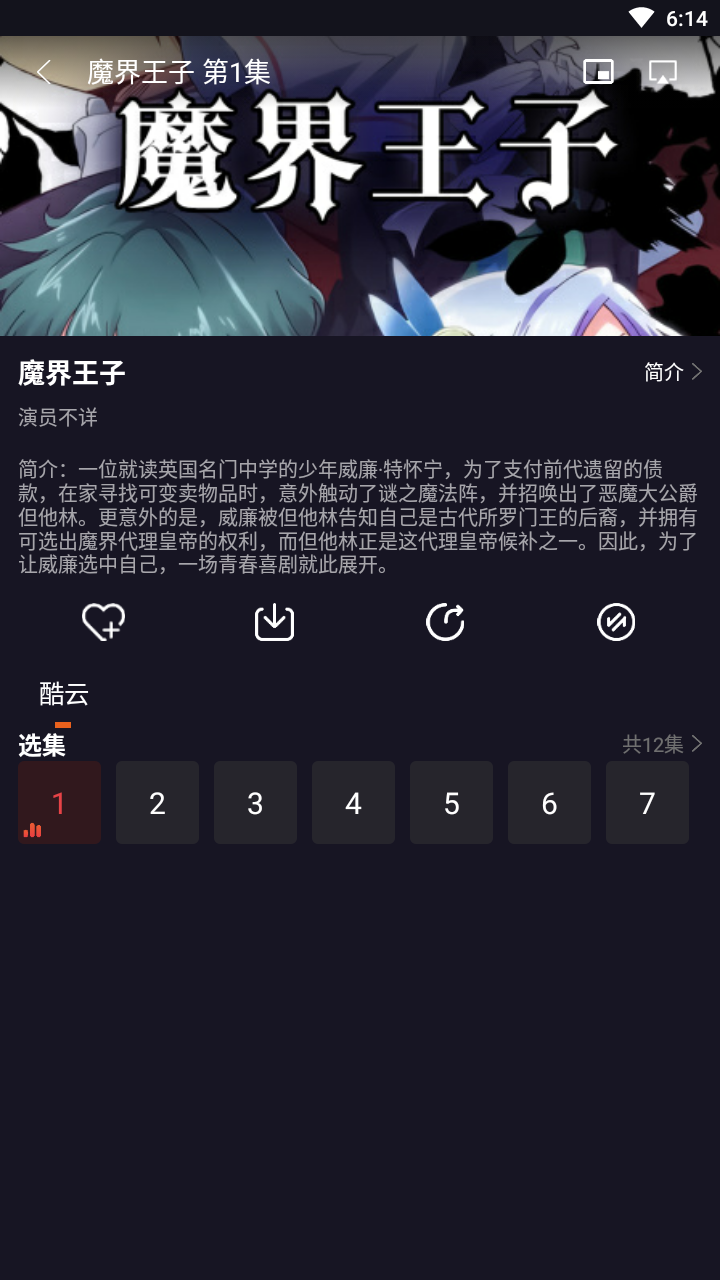Download this episode
This screenshot has height=1280, width=720.
click(274, 622)
